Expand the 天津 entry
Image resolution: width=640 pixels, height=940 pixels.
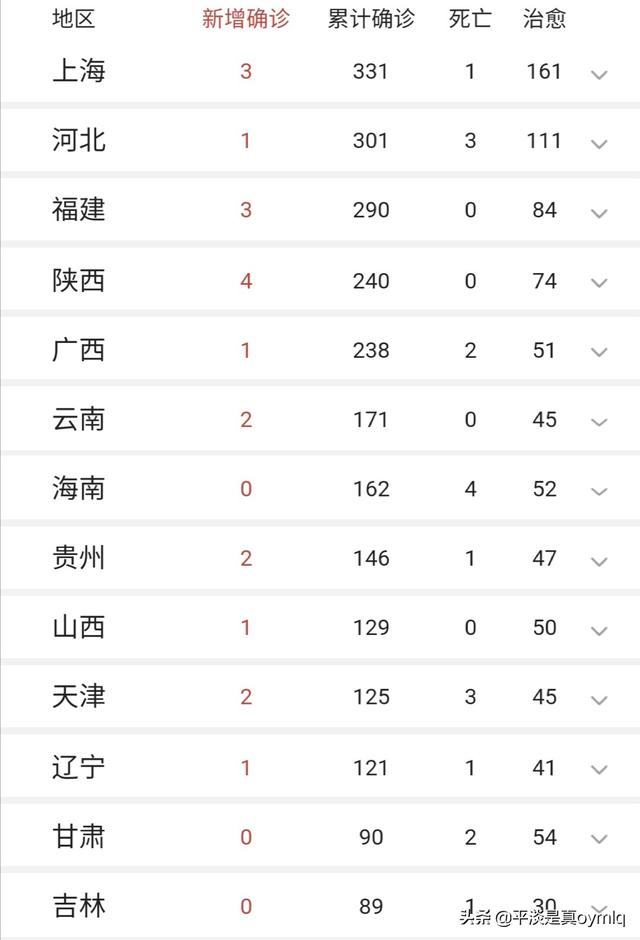click(x=599, y=700)
